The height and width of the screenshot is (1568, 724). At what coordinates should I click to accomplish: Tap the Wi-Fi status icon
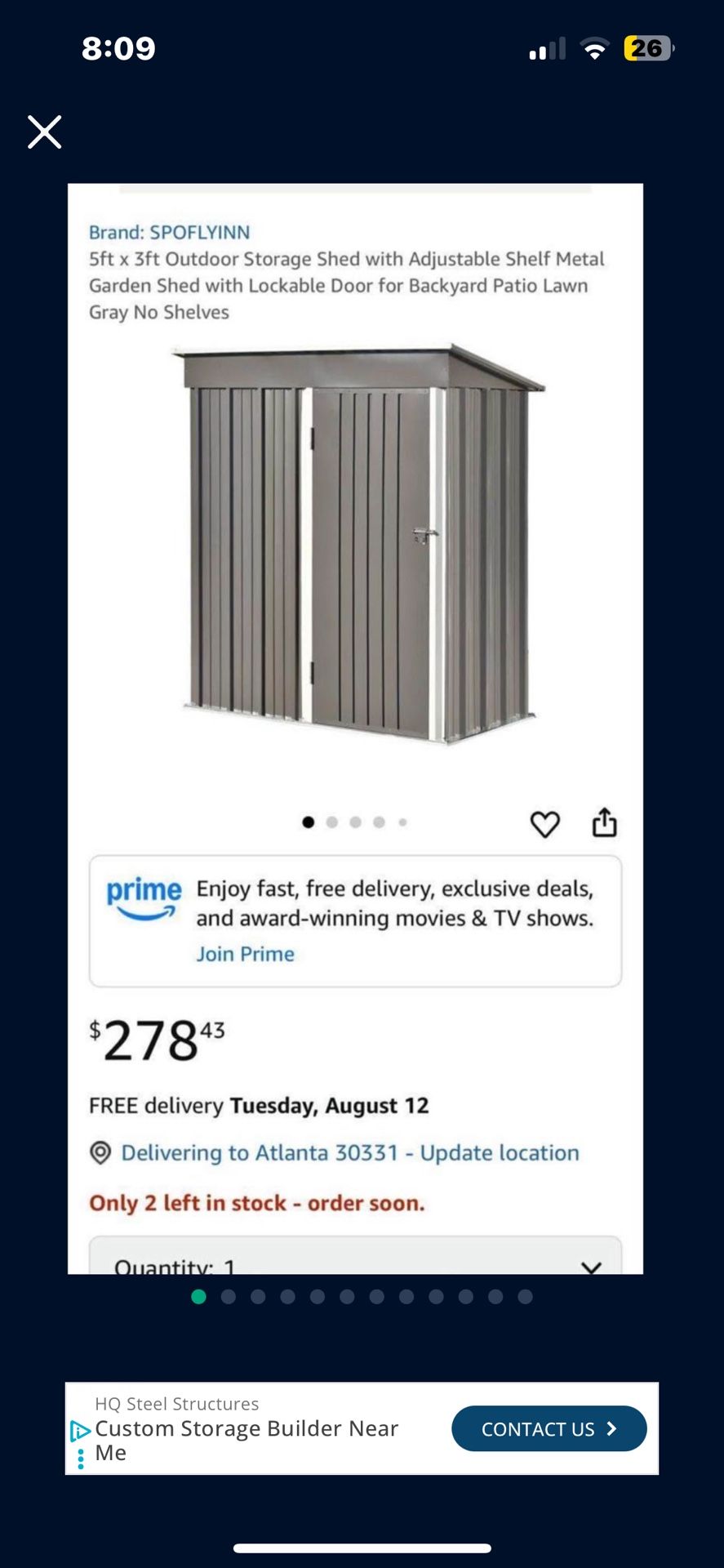(x=594, y=49)
